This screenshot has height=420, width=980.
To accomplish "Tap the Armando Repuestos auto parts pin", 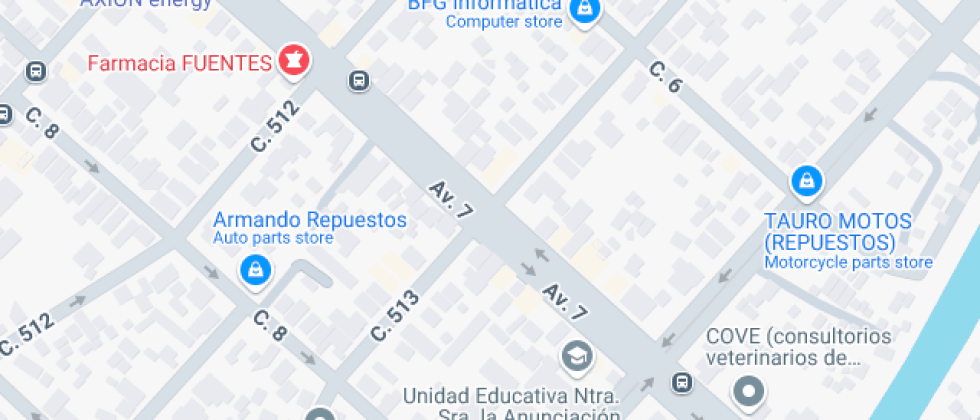I will [x=256, y=269].
